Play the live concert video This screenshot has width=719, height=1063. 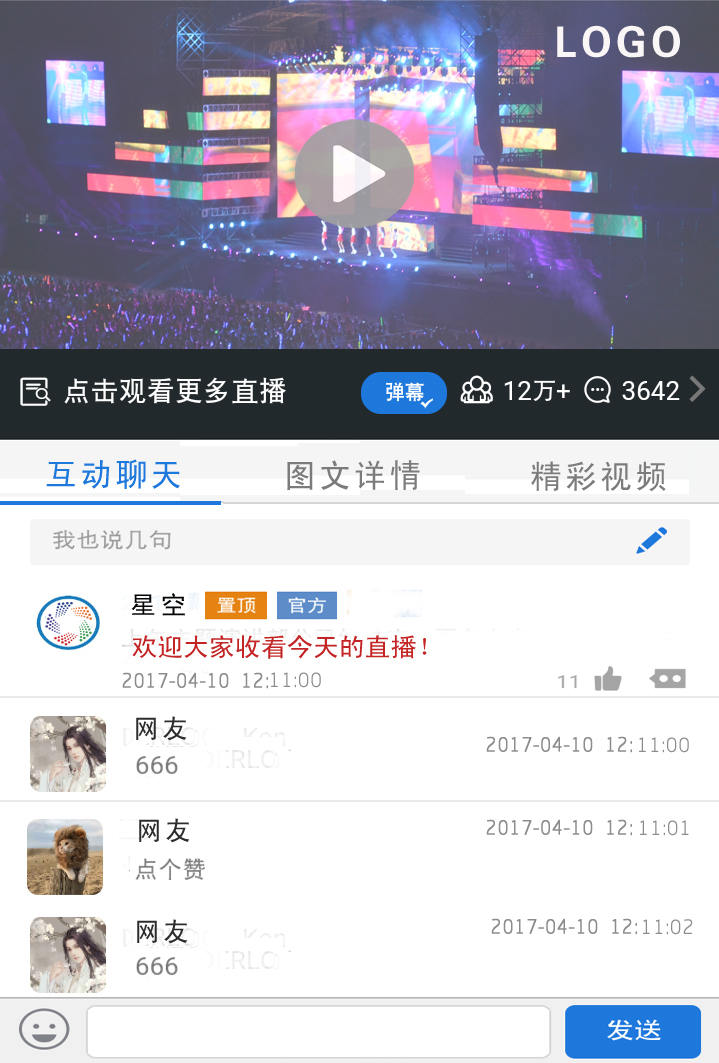point(354,174)
